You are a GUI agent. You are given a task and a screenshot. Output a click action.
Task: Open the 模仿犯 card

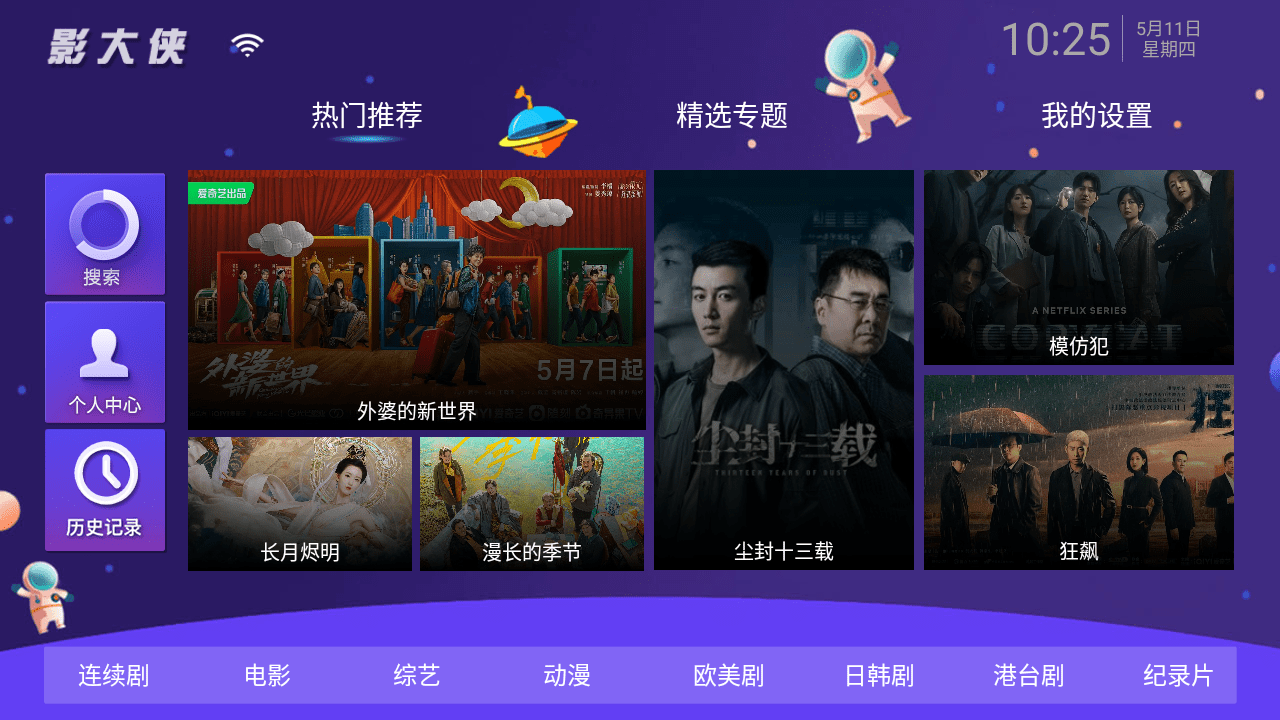pyautogui.click(x=1078, y=267)
